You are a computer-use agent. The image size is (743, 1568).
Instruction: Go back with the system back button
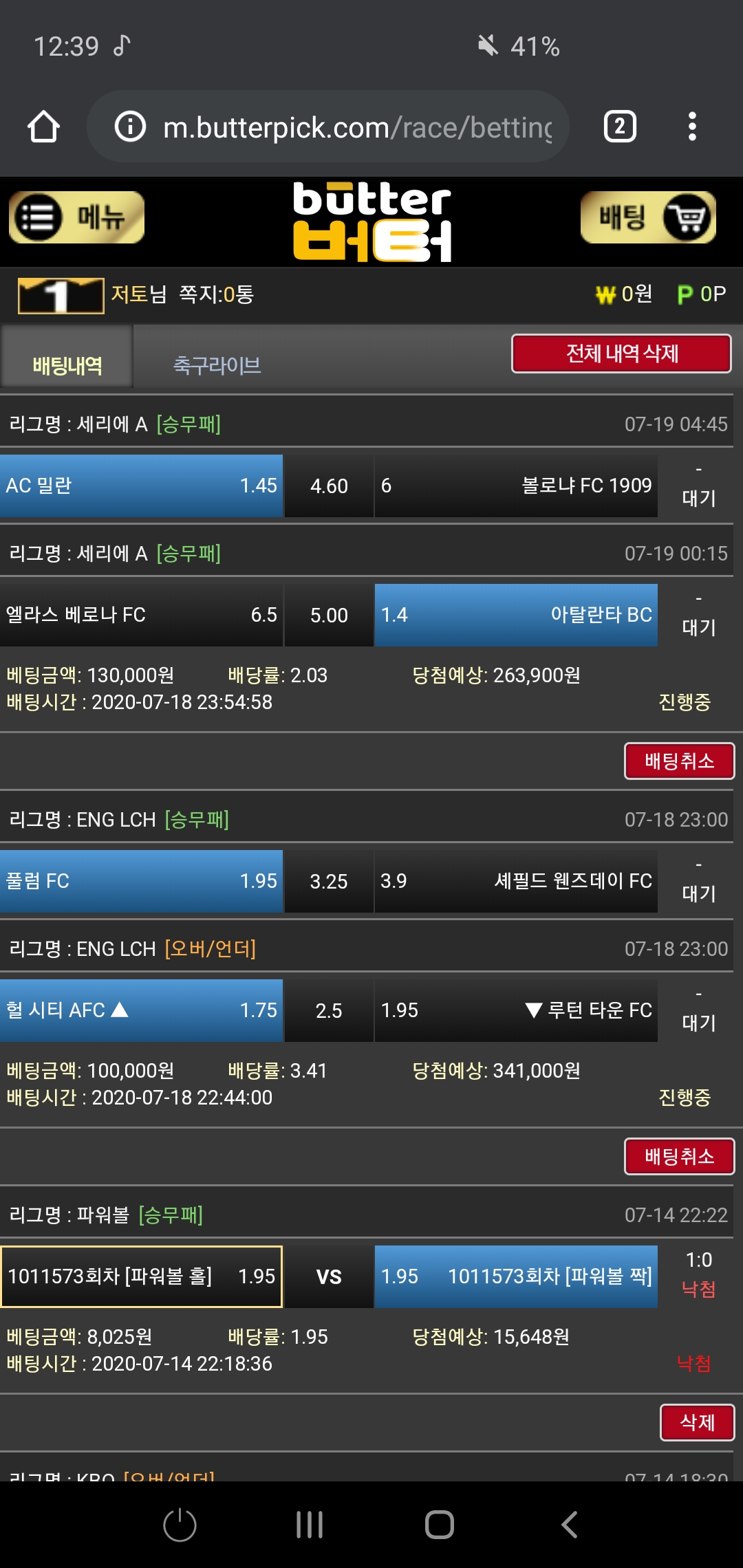point(569,1525)
